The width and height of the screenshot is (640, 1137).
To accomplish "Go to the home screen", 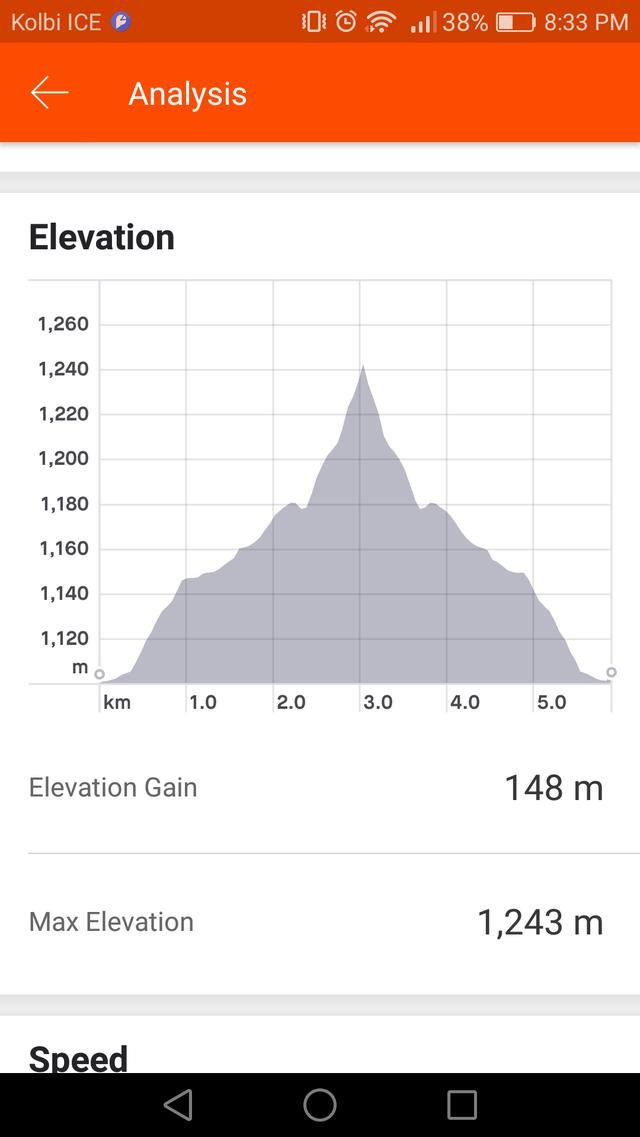I will click(x=320, y=1105).
